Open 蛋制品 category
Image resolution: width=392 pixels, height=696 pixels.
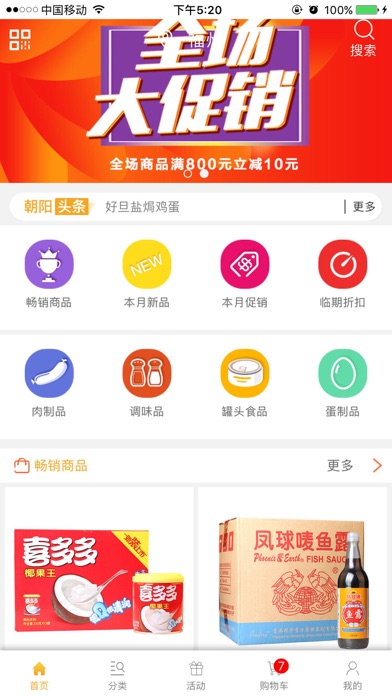[x=343, y=383]
